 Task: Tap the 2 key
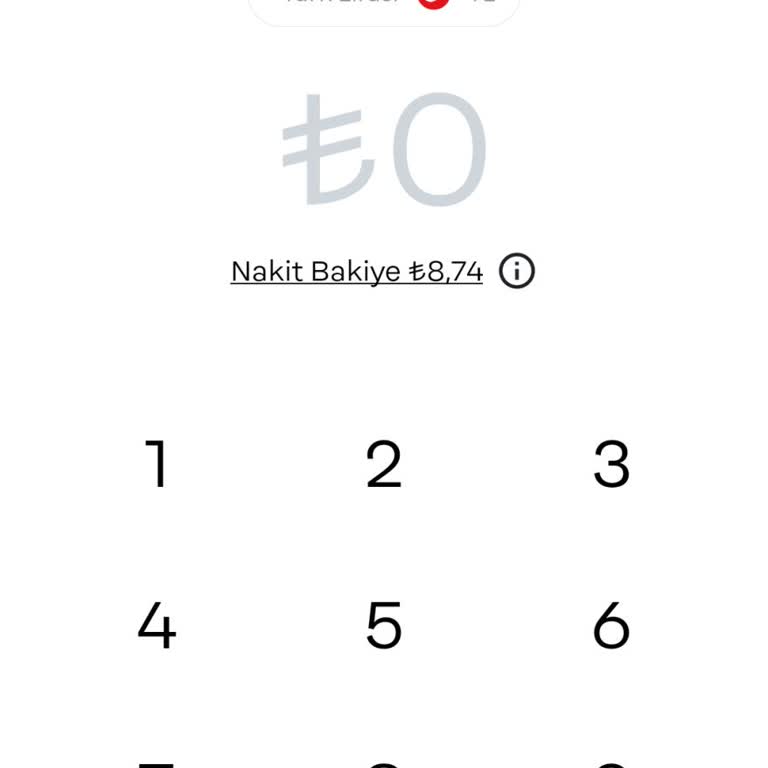point(384,465)
